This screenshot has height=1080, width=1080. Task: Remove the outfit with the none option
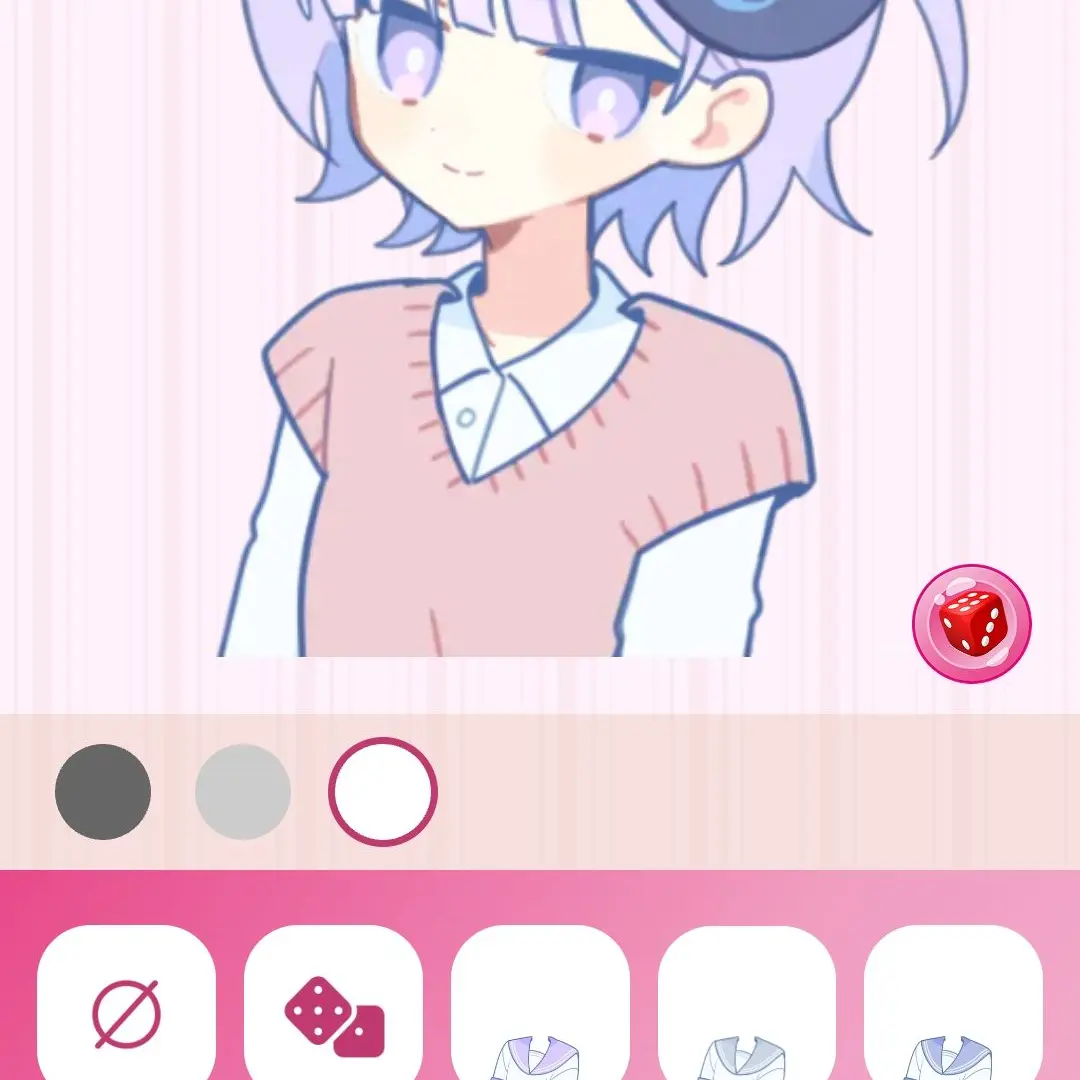[126, 1010]
